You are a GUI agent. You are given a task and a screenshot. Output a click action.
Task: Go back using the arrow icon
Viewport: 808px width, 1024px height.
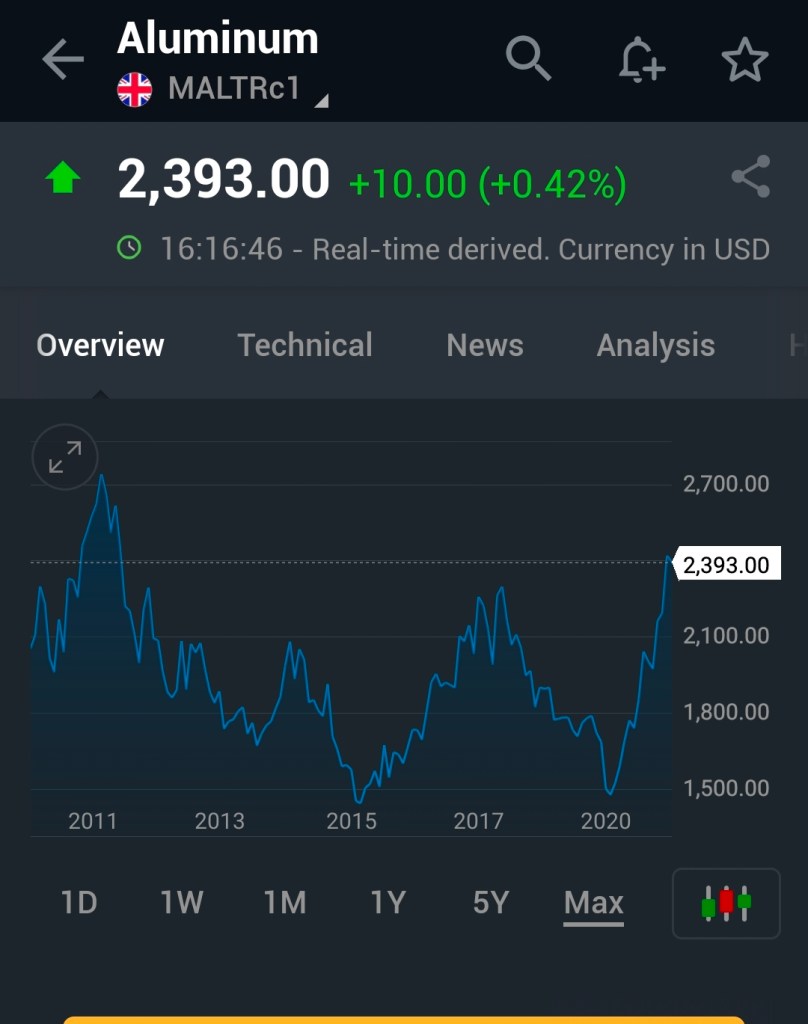(62, 60)
